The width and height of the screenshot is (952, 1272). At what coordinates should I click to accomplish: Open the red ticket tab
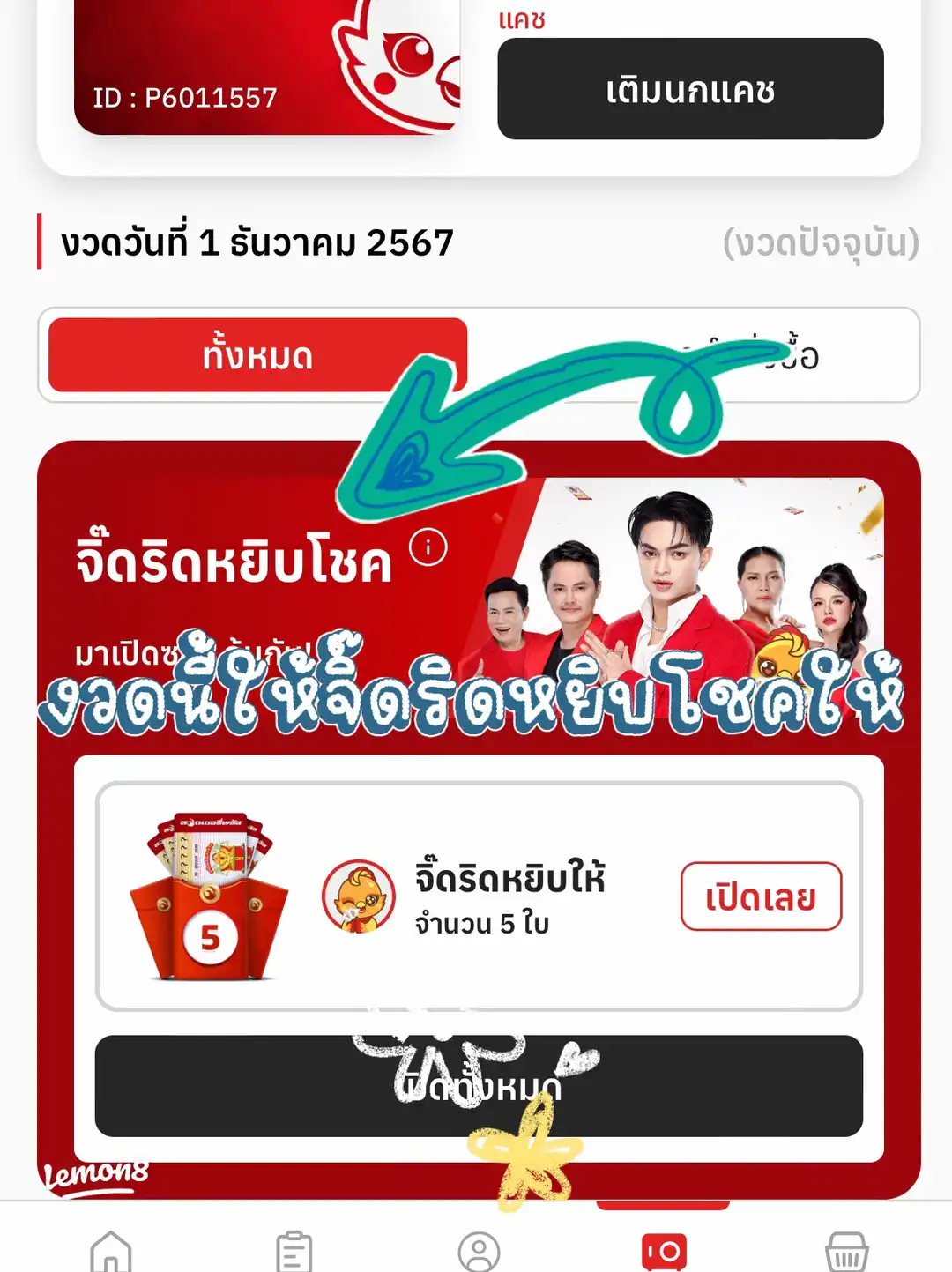pyautogui.click(x=664, y=1251)
